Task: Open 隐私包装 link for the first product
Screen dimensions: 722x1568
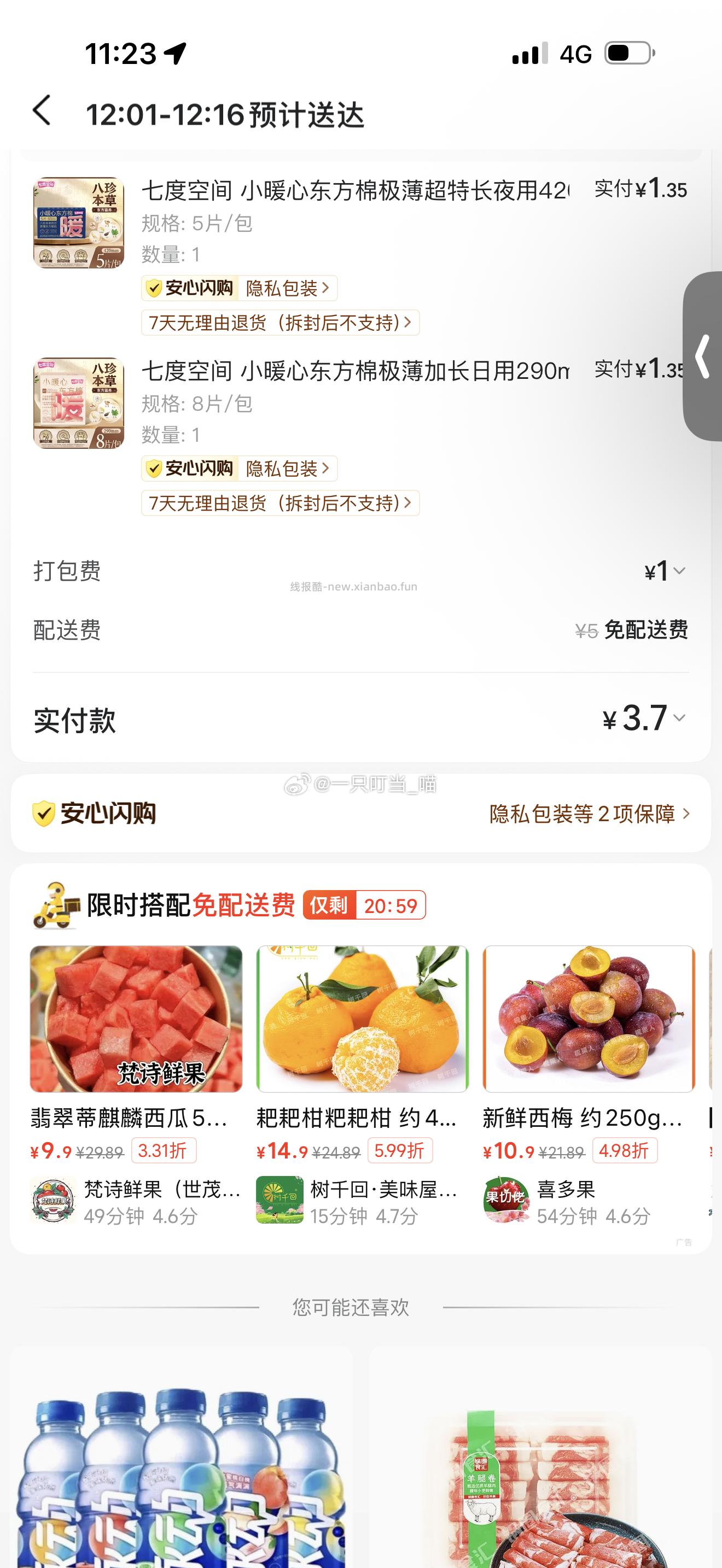Action: tap(286, 288)
